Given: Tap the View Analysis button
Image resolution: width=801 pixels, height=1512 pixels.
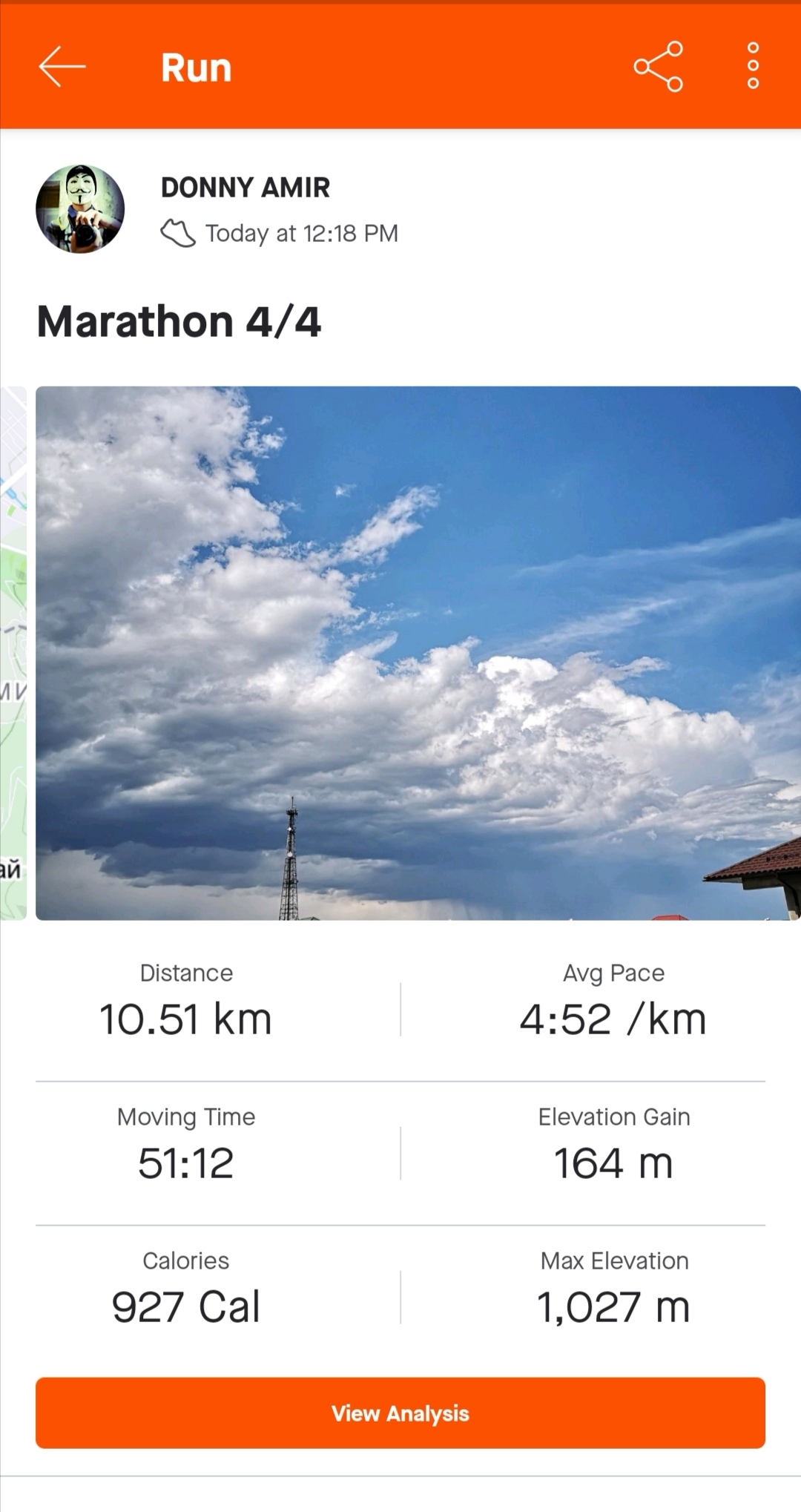Looking at the screenshot, I should [400, 1413].
